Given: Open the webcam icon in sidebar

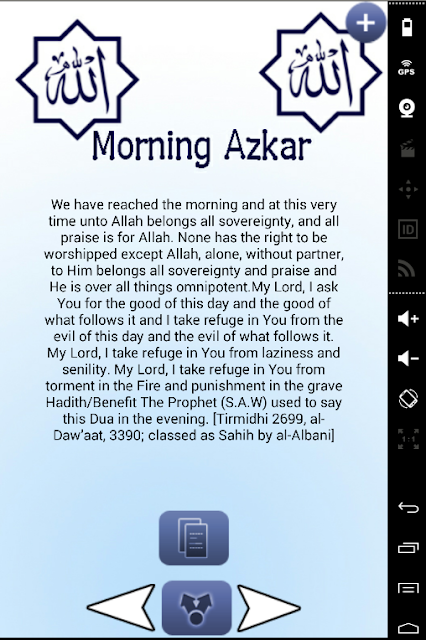Looking at the screenshot, I should (407, 108).
